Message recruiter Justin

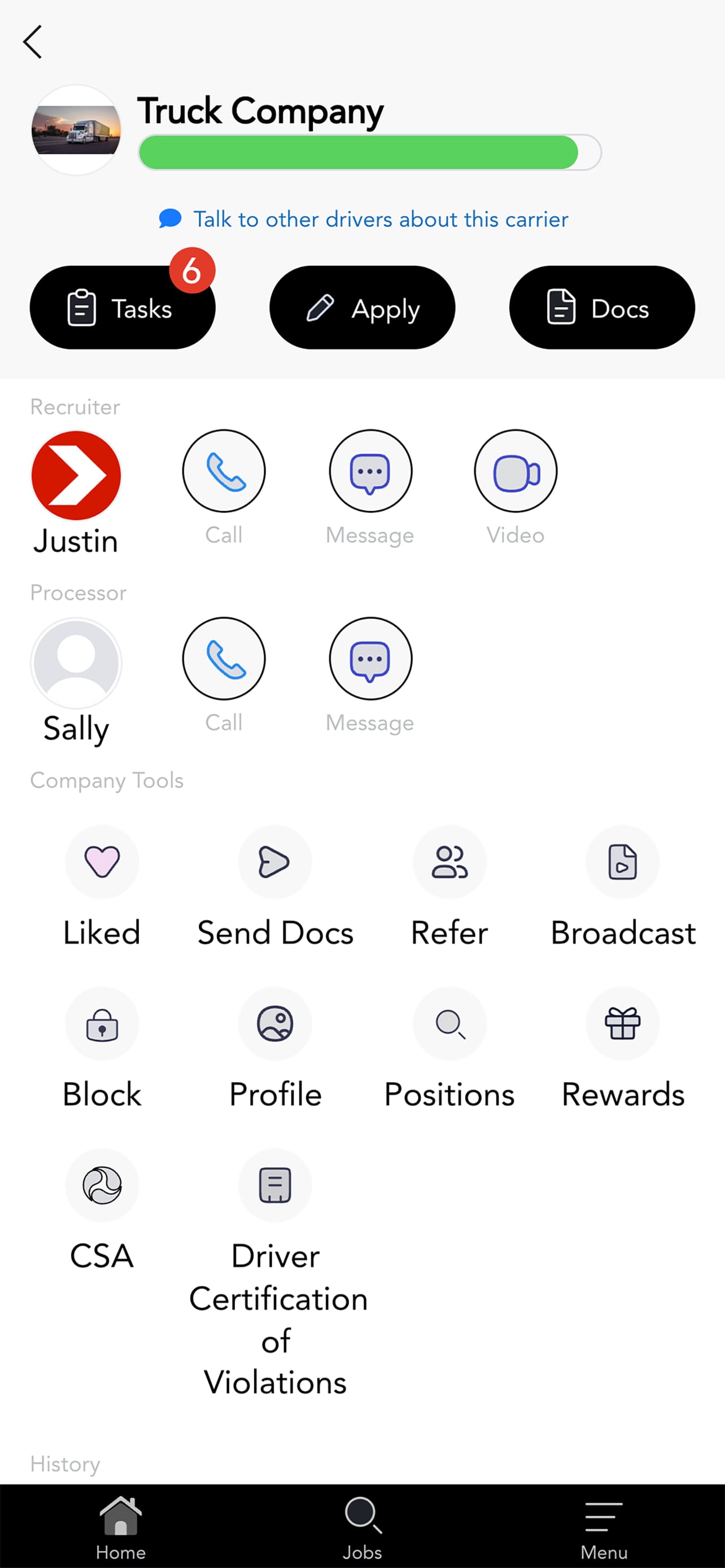coord(370,471)
